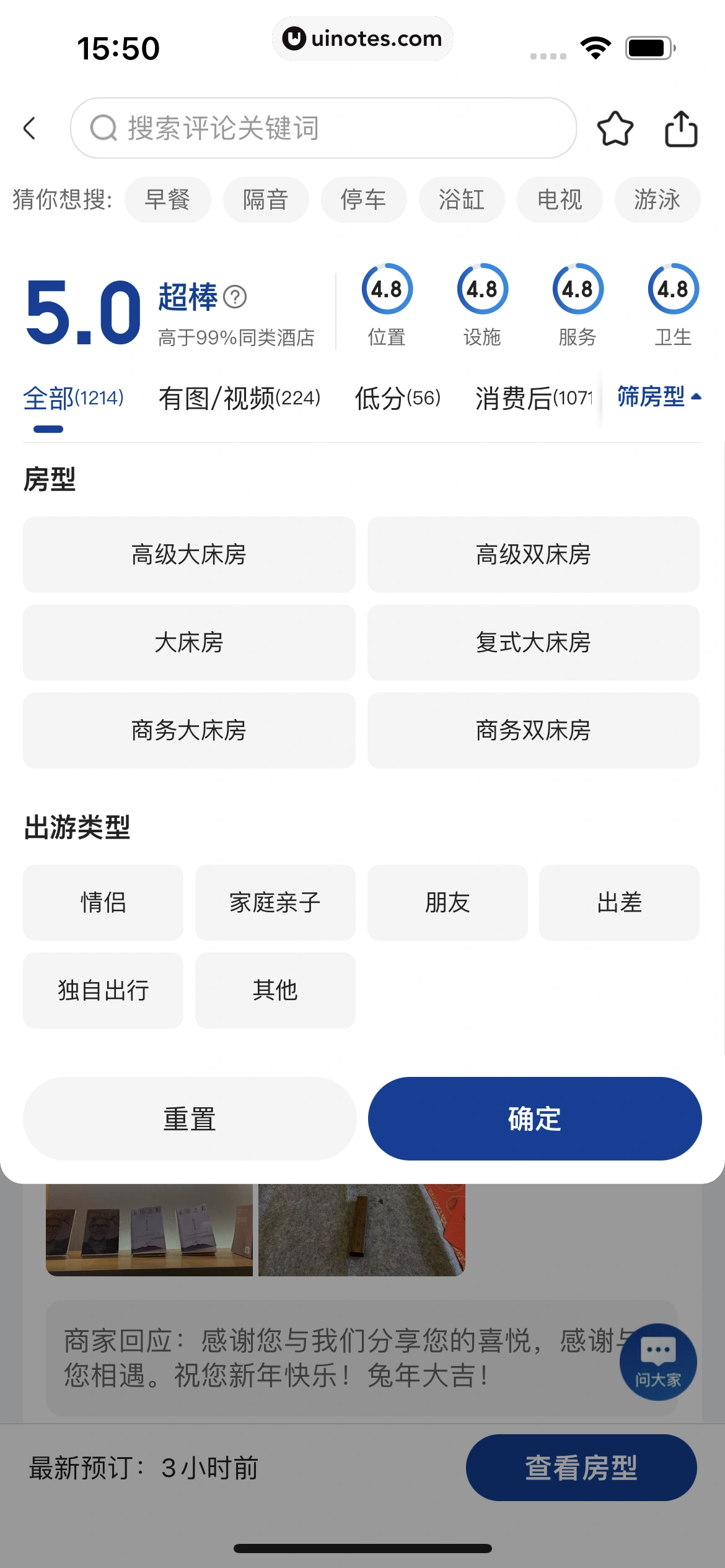Image resolution: width=725 pixels, height=1568 pixels.
Task: Tap the review keyword search box
Action: click(x=323, y=128)
